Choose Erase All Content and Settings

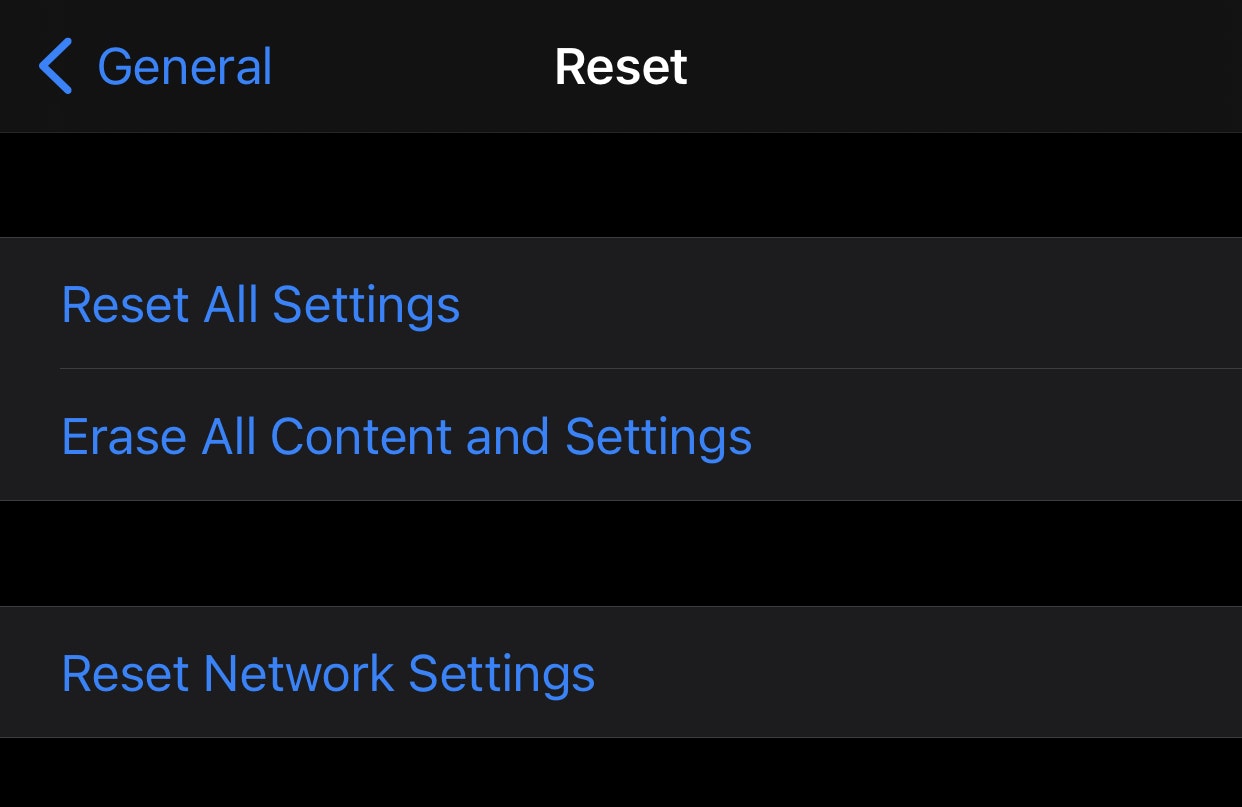click(x=406, y=437)
